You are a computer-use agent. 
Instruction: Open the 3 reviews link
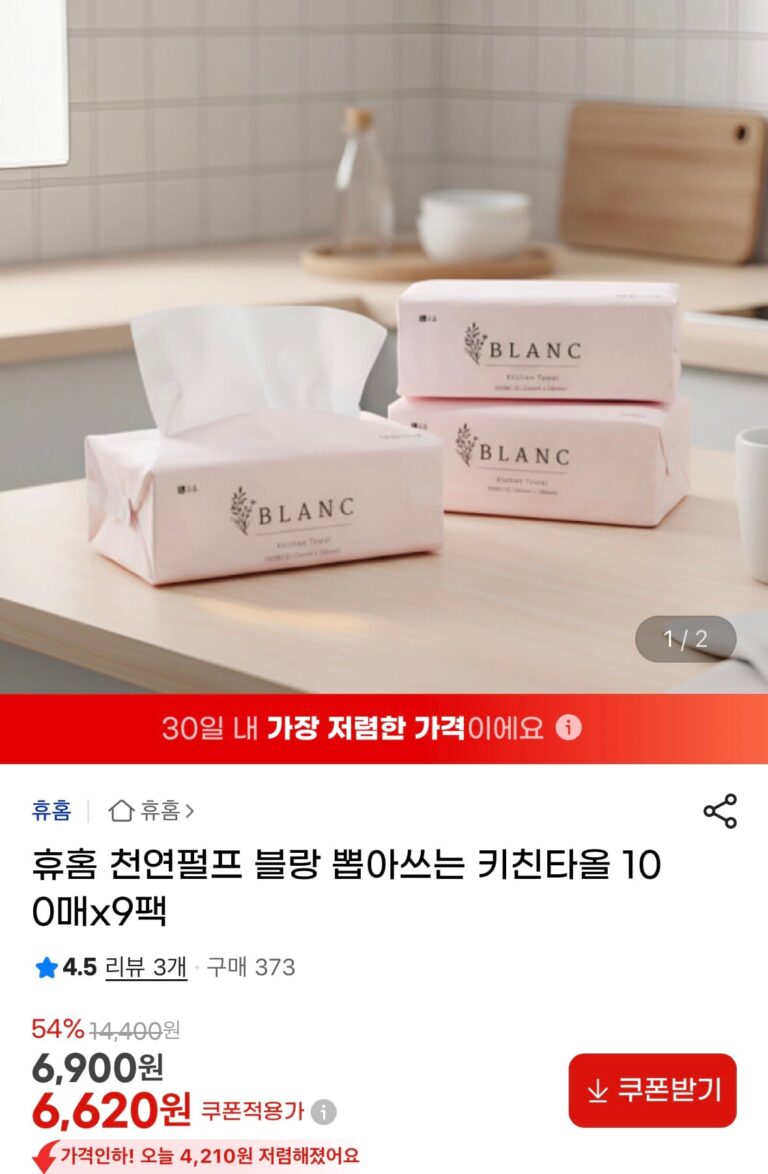point(146,967)
